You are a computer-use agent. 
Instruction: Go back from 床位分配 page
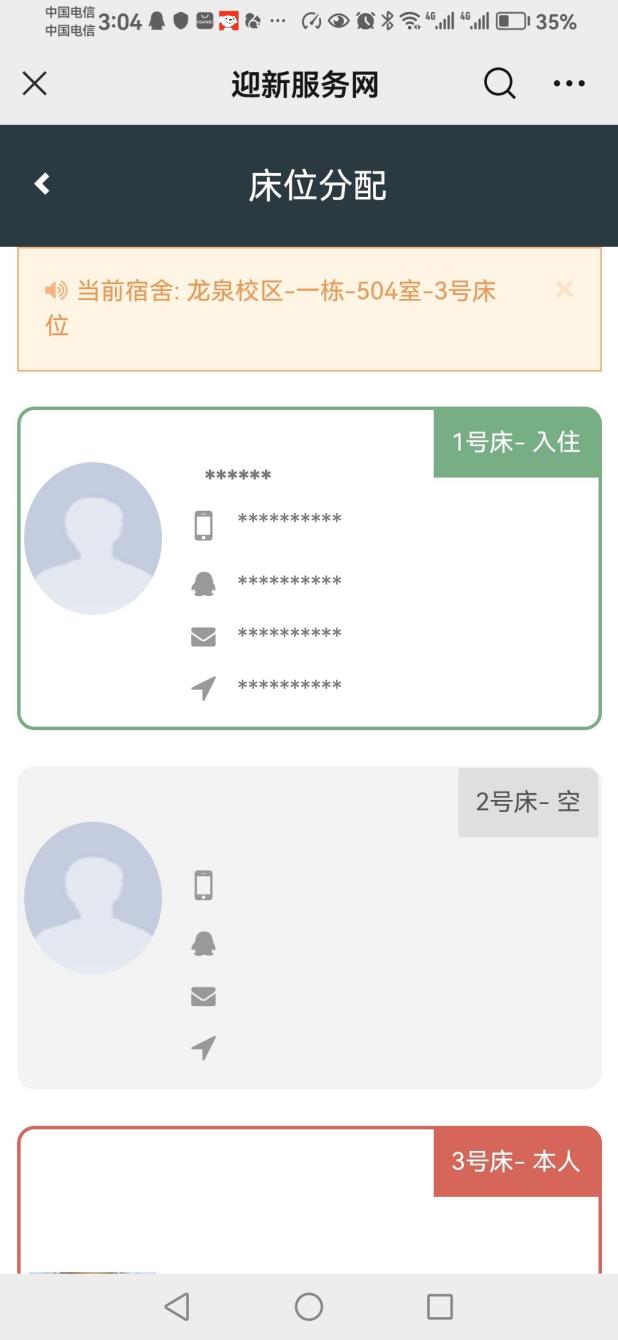click(42, 184)
